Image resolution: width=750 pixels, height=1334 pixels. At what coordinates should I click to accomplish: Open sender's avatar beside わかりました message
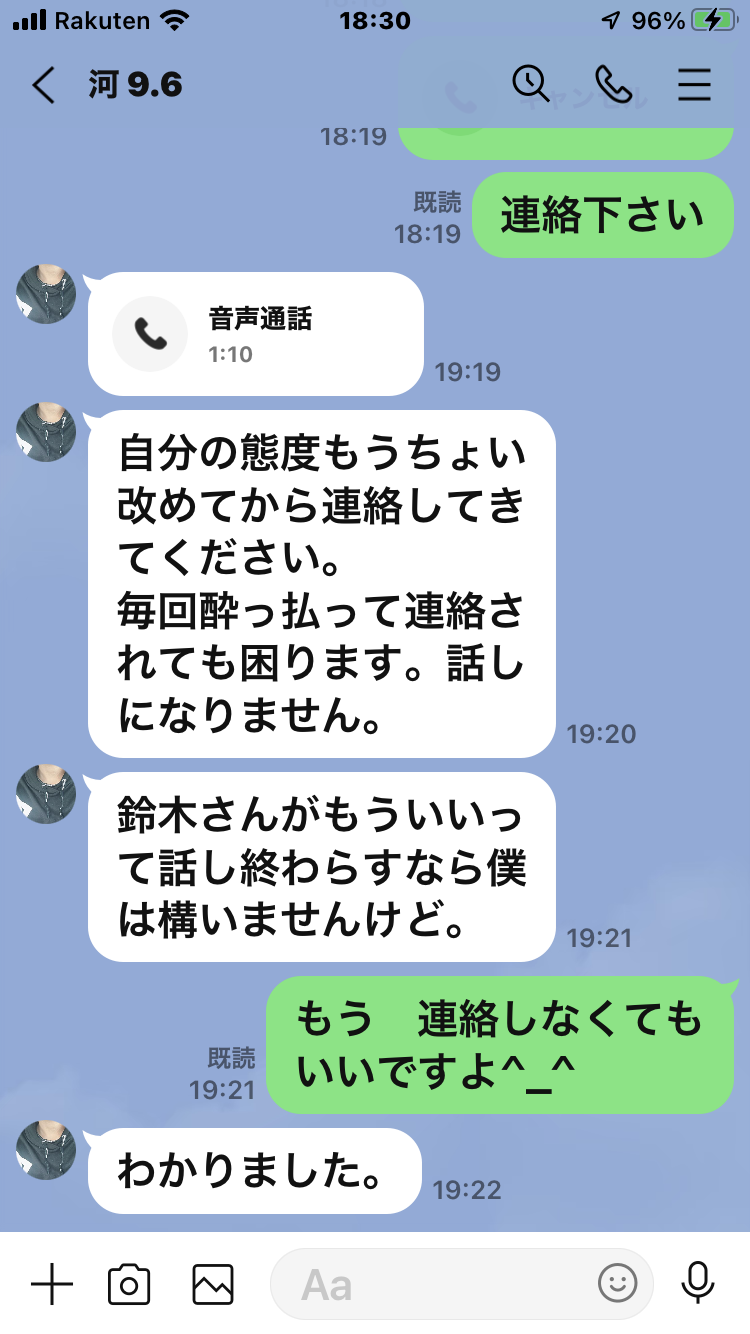pos(46,1150)
